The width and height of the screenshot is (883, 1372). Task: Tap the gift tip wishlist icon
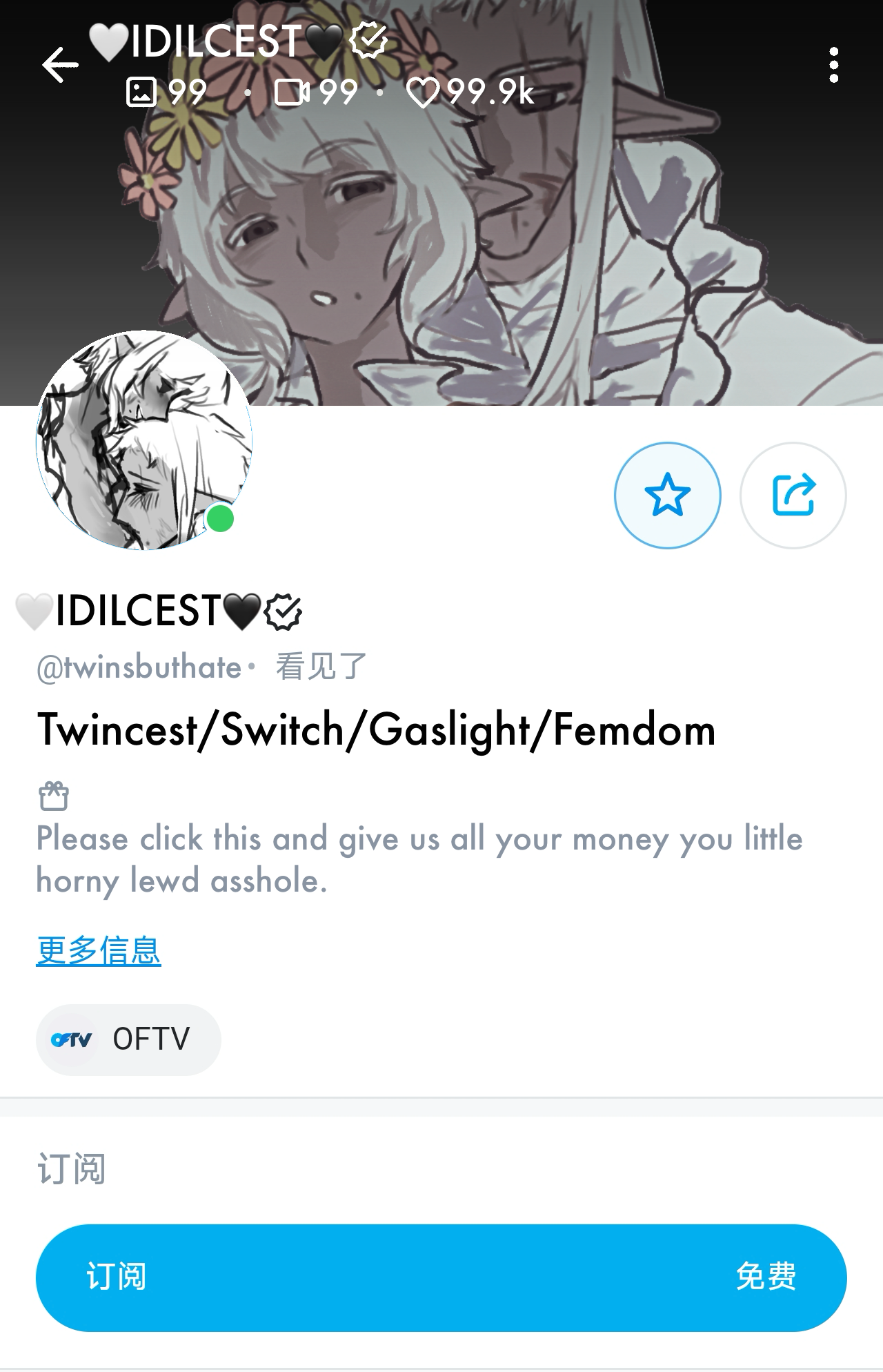54,796
